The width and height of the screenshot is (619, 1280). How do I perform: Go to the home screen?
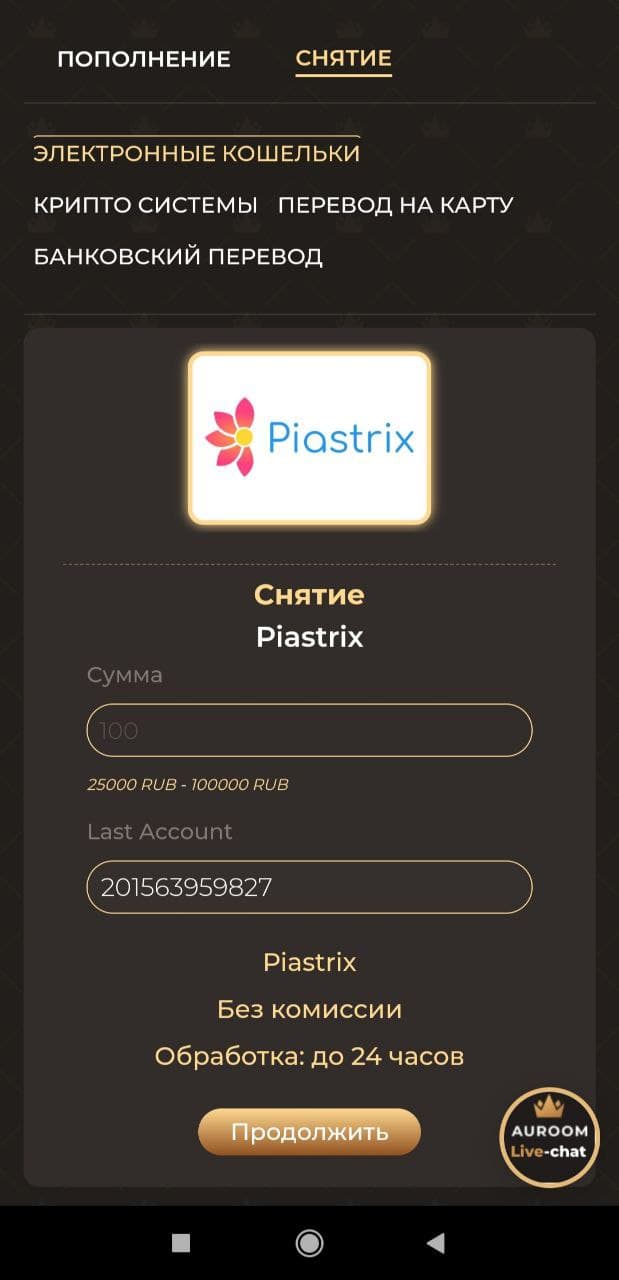tap(309, 1243)
